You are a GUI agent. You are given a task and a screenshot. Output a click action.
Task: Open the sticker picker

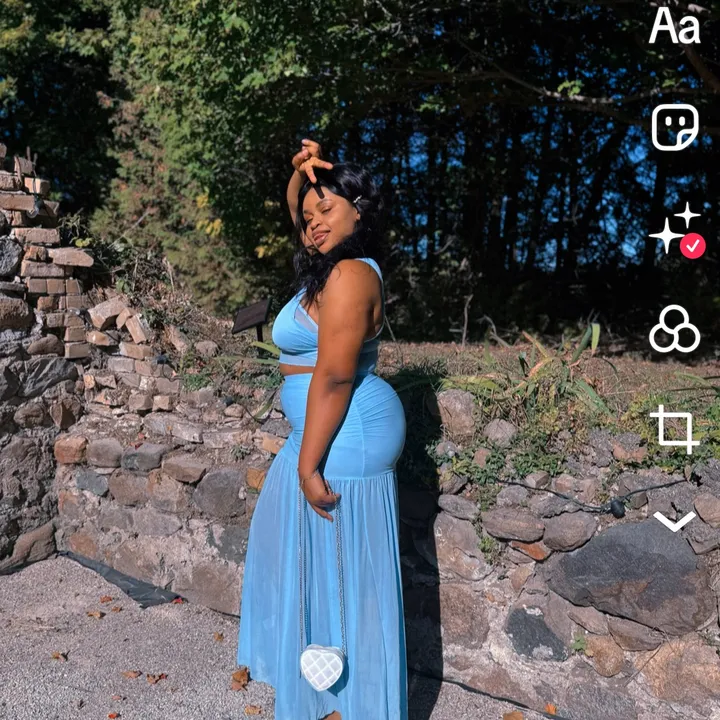pyautogui.click(x=675, y=127)
